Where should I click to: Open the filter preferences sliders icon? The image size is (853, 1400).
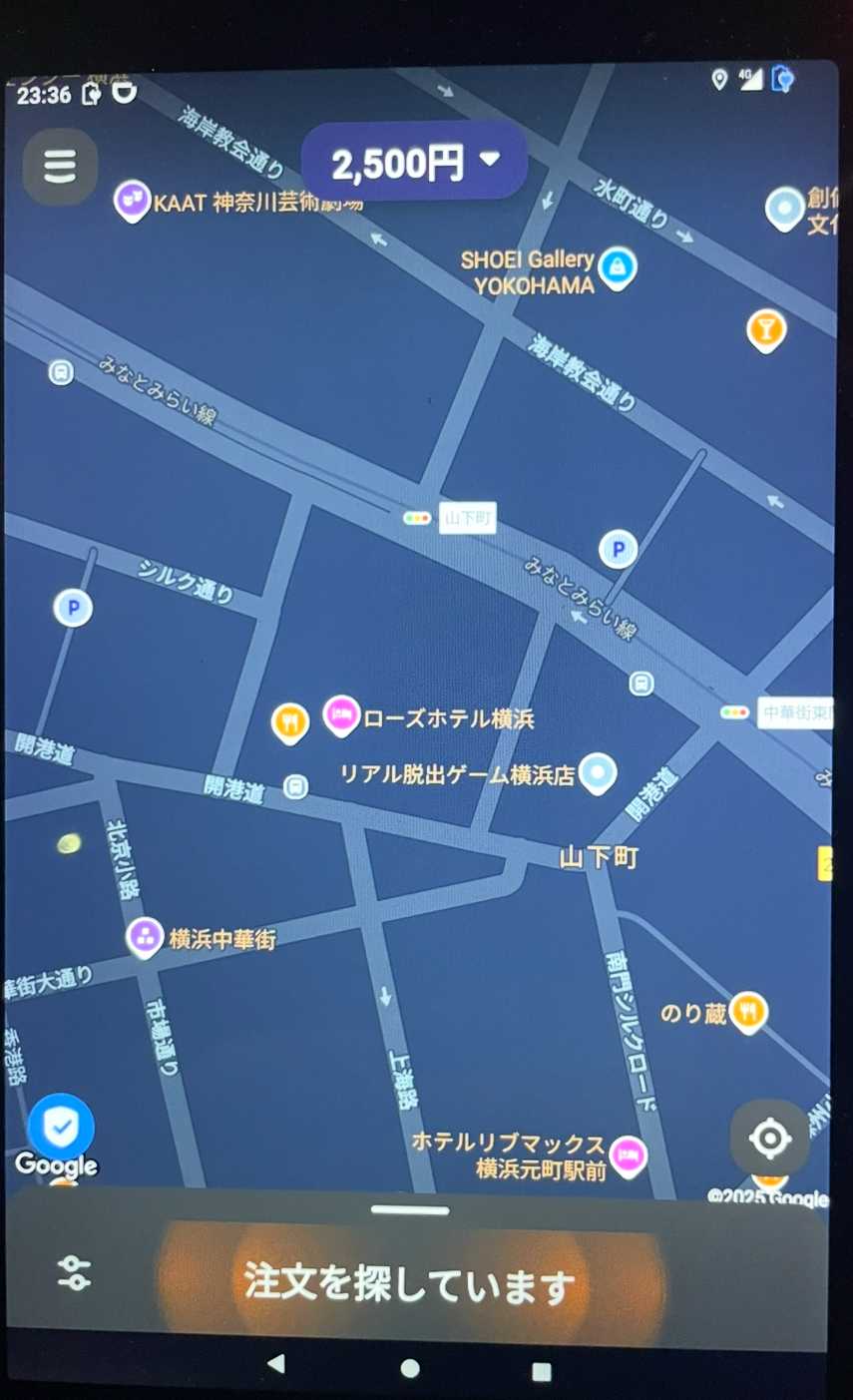click(x=75, y=1272)
